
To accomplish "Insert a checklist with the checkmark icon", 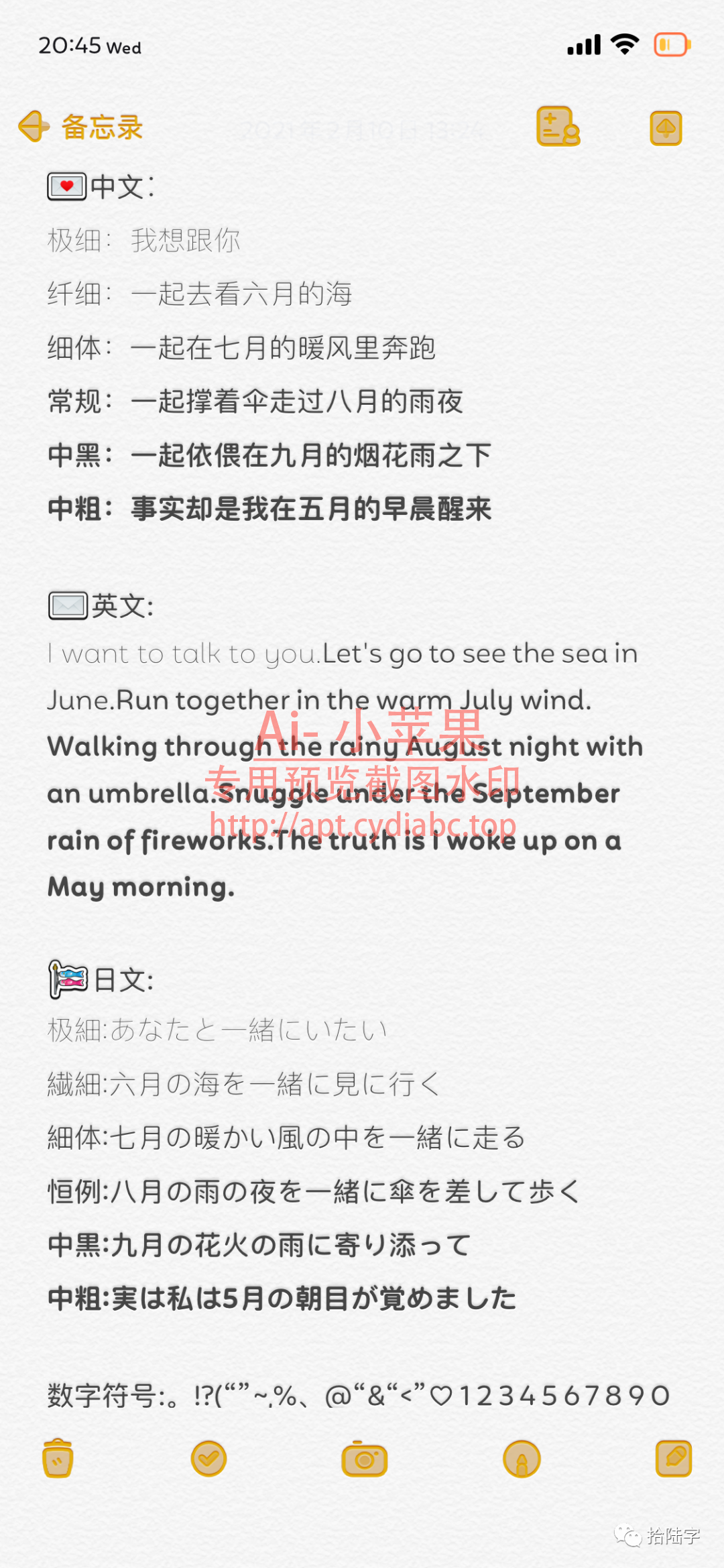I will 208,1458.
